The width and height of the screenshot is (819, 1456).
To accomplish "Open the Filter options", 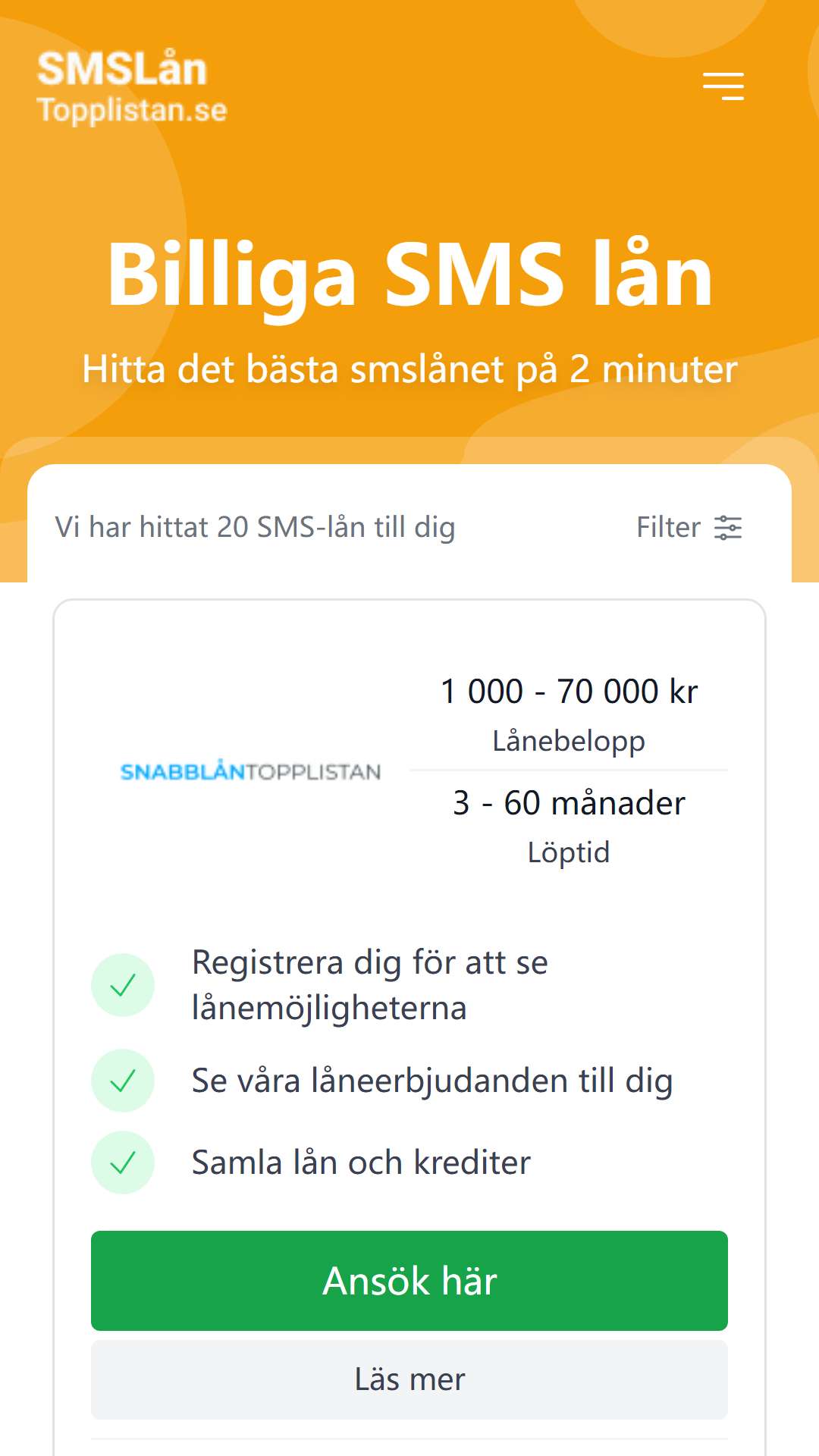I will pos(689,527).
